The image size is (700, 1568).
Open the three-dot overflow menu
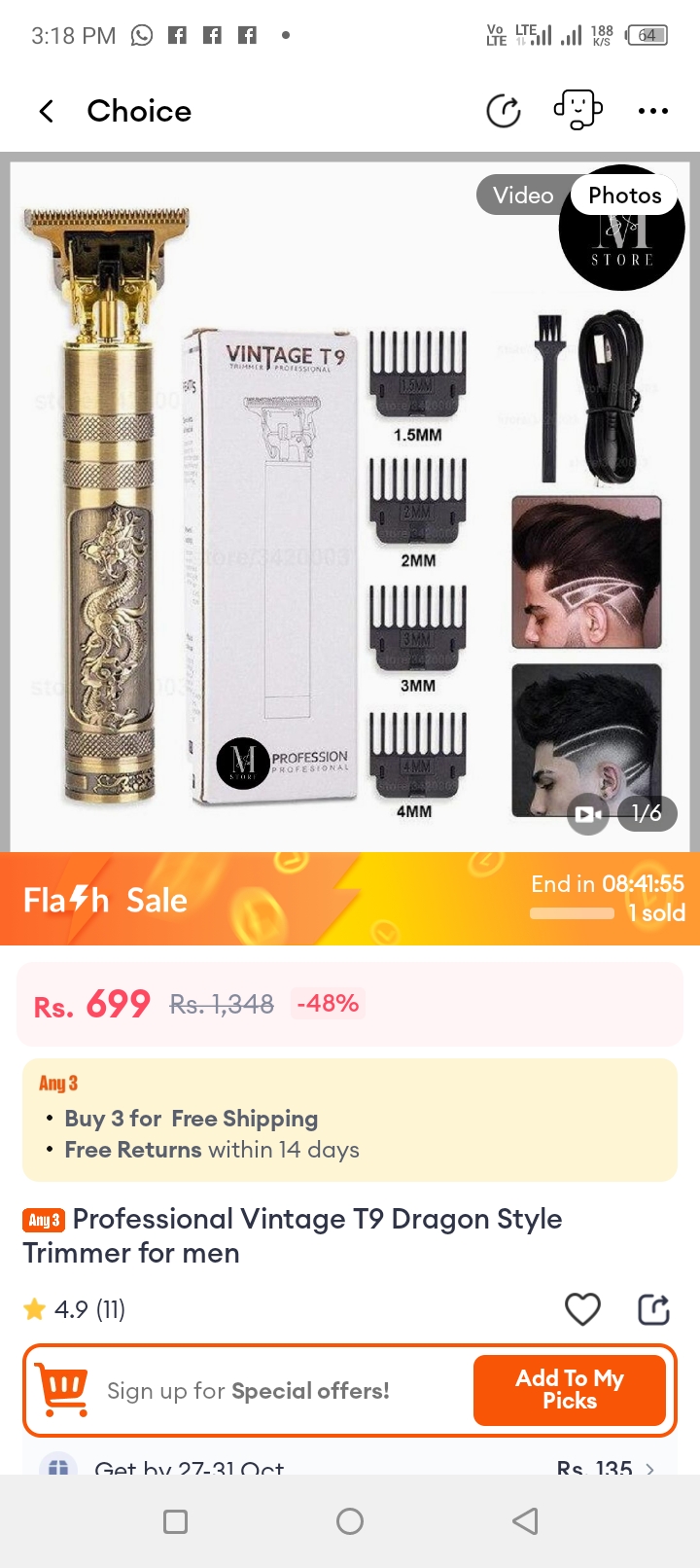point(652,111)
